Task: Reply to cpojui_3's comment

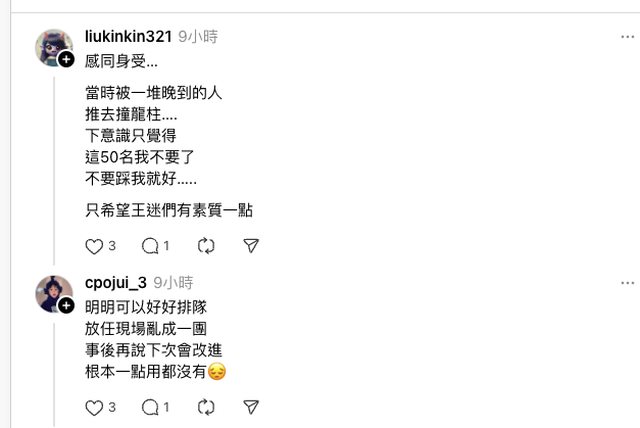Action: 150,407
